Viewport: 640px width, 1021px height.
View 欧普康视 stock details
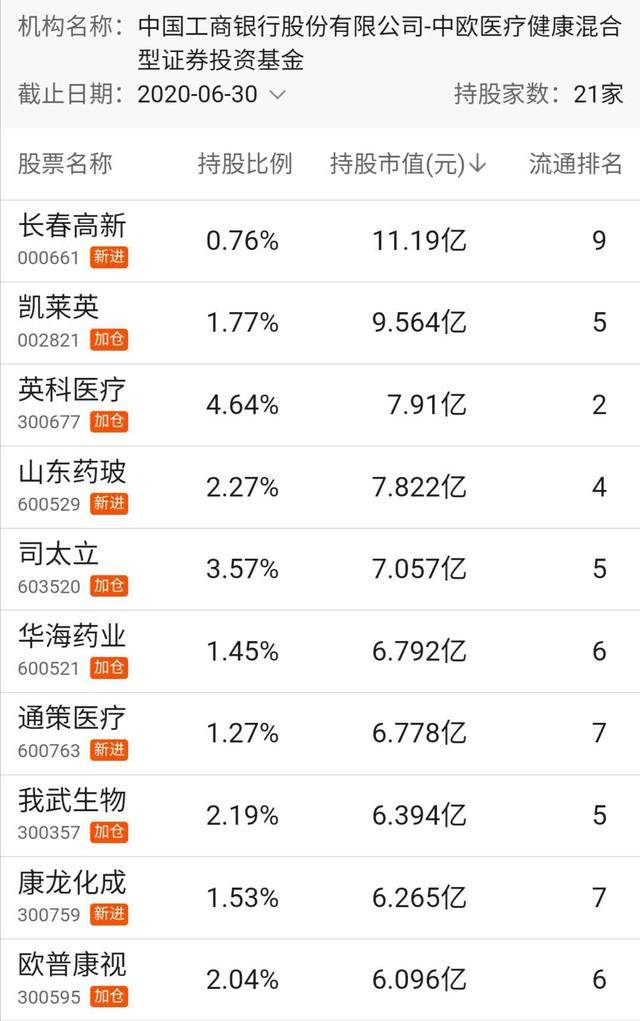click(x=73, y=963)
